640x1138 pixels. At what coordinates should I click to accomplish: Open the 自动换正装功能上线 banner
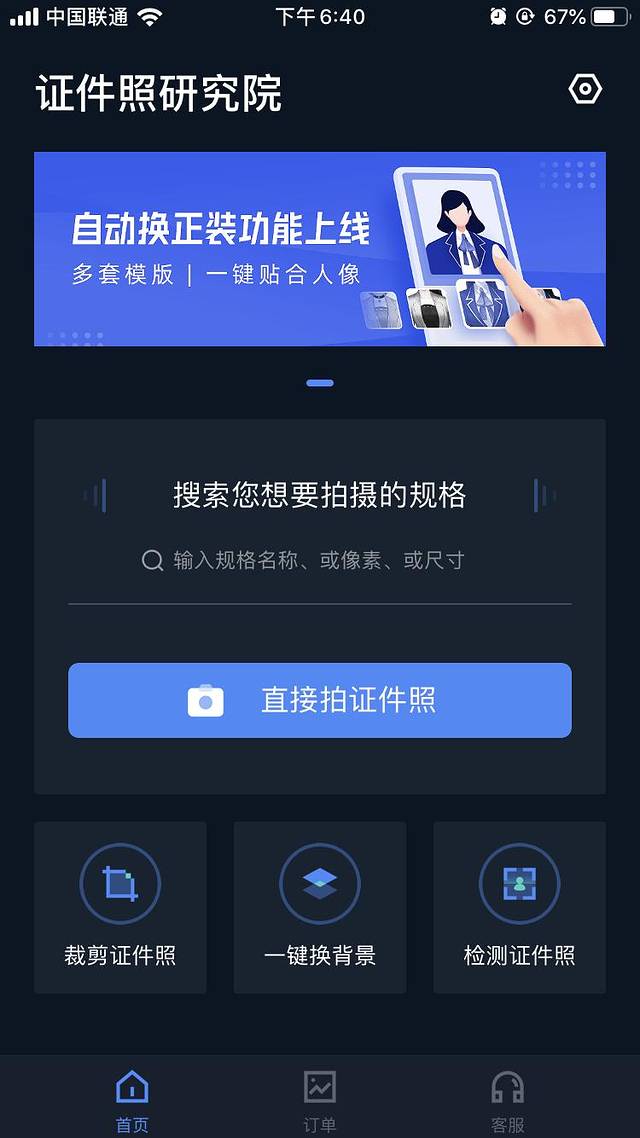tap(320, 249)
